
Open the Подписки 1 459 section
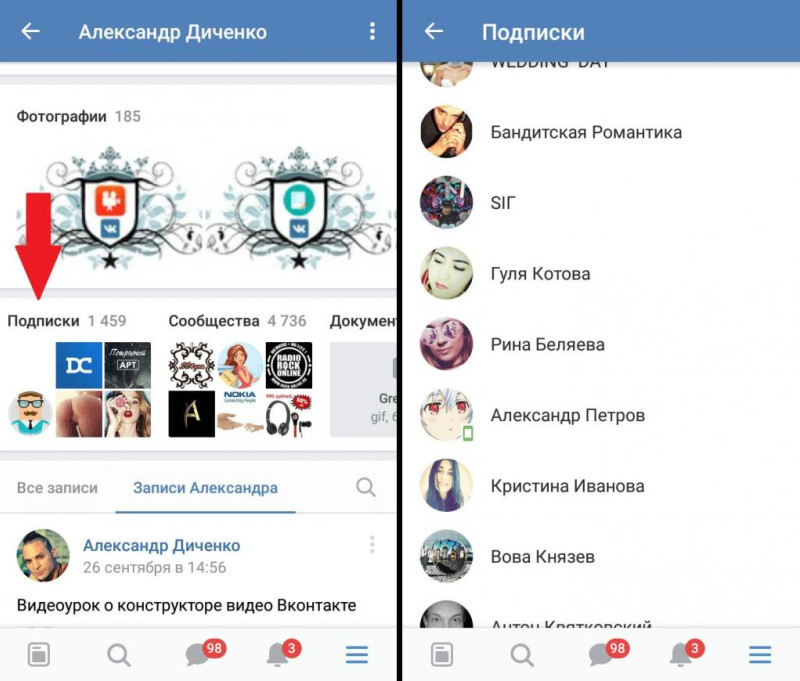pos(67,321)
